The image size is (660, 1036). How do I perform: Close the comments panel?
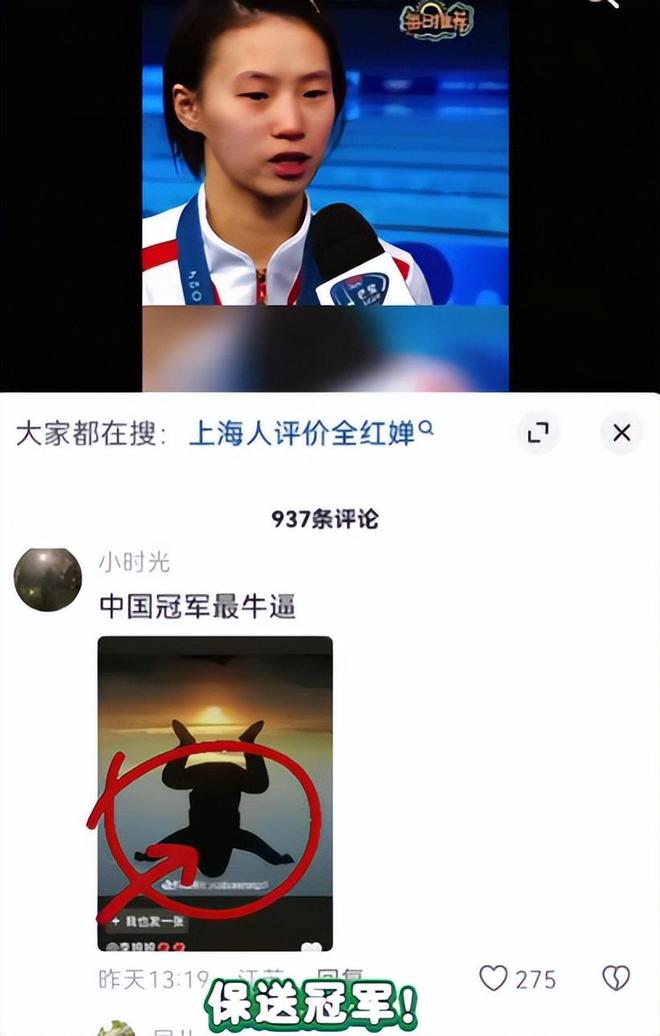point(621,433)
